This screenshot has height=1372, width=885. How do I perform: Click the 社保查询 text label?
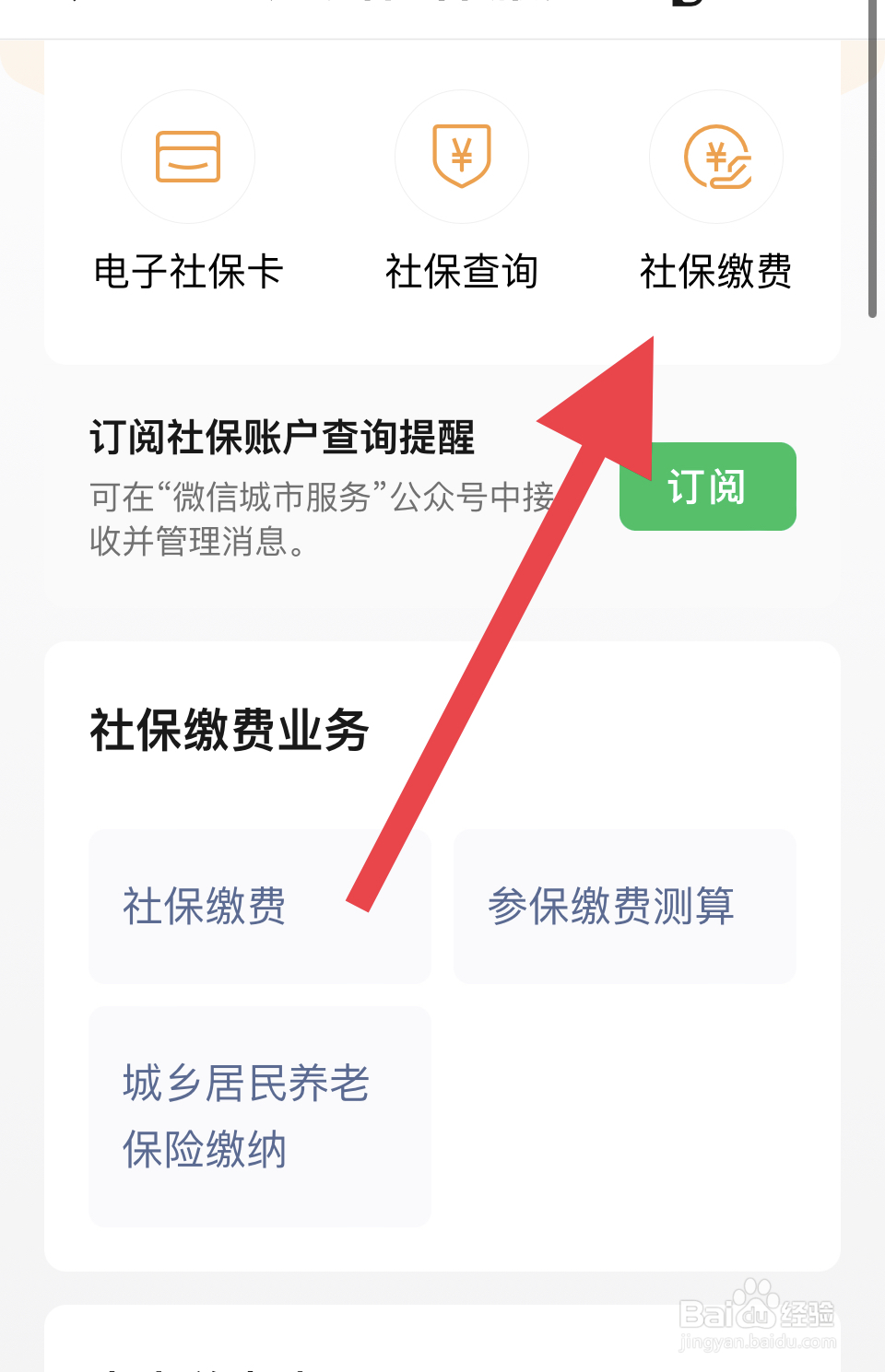click(x=462, y=272)
